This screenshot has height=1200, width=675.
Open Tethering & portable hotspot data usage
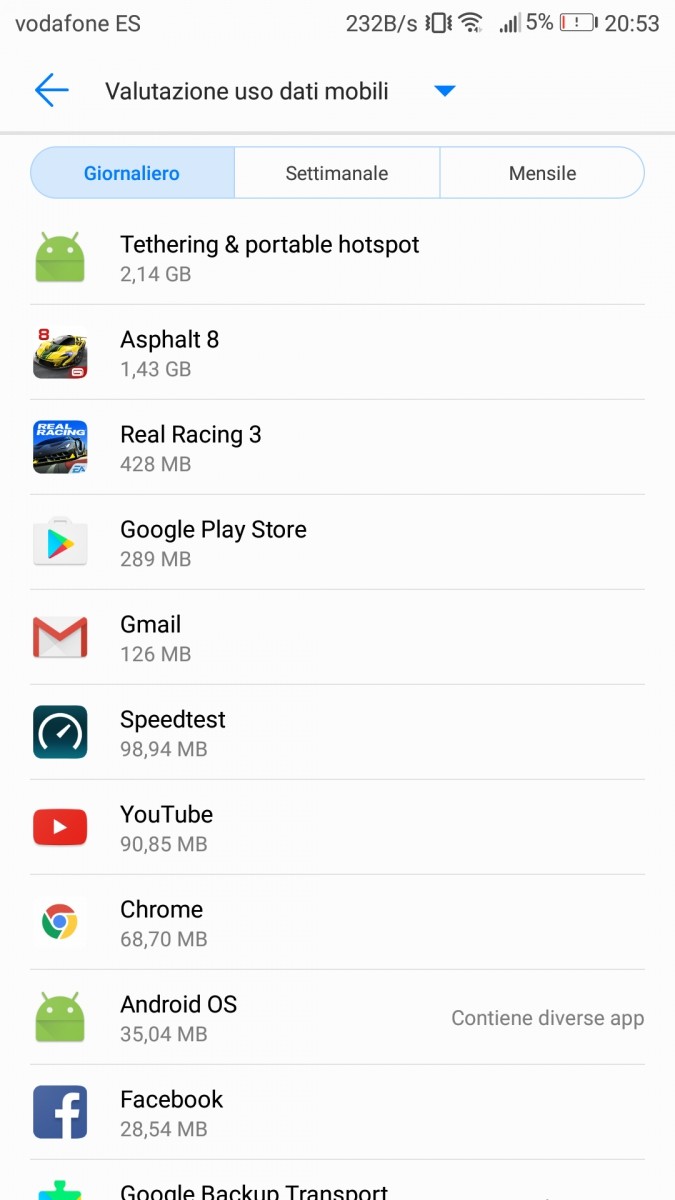(337, 258)
